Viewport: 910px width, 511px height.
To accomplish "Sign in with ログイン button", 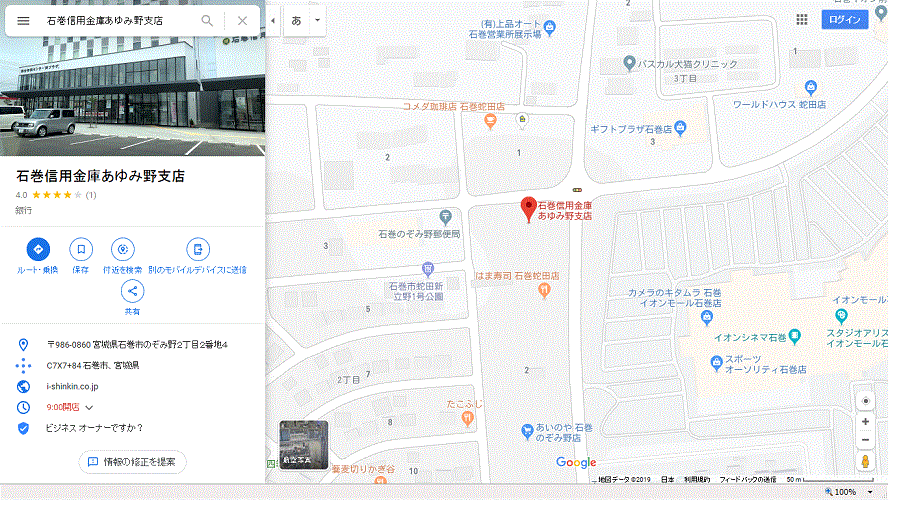I will pos(845,20).
